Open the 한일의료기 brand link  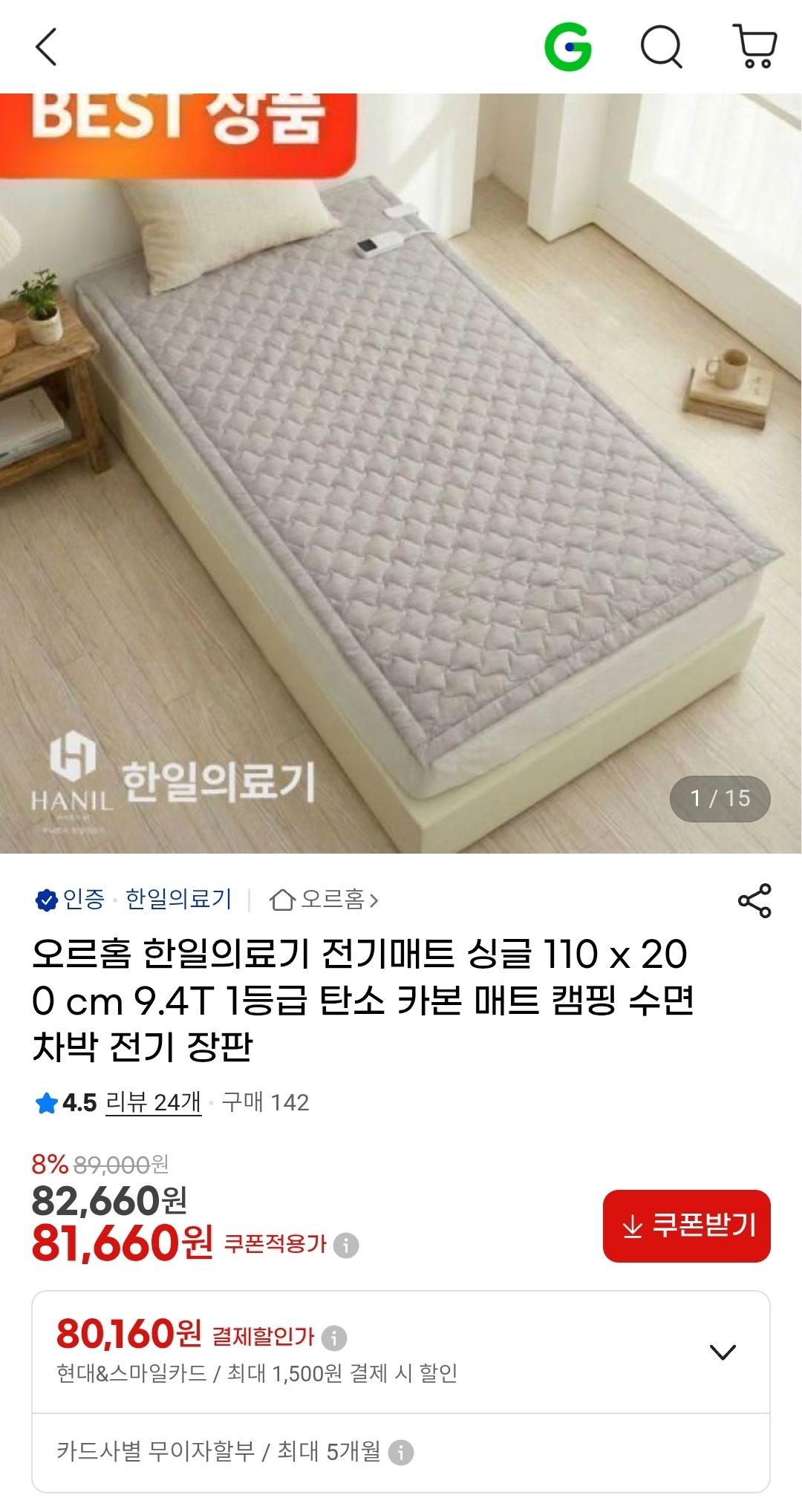pyautogui.click(x=178, y=900)
